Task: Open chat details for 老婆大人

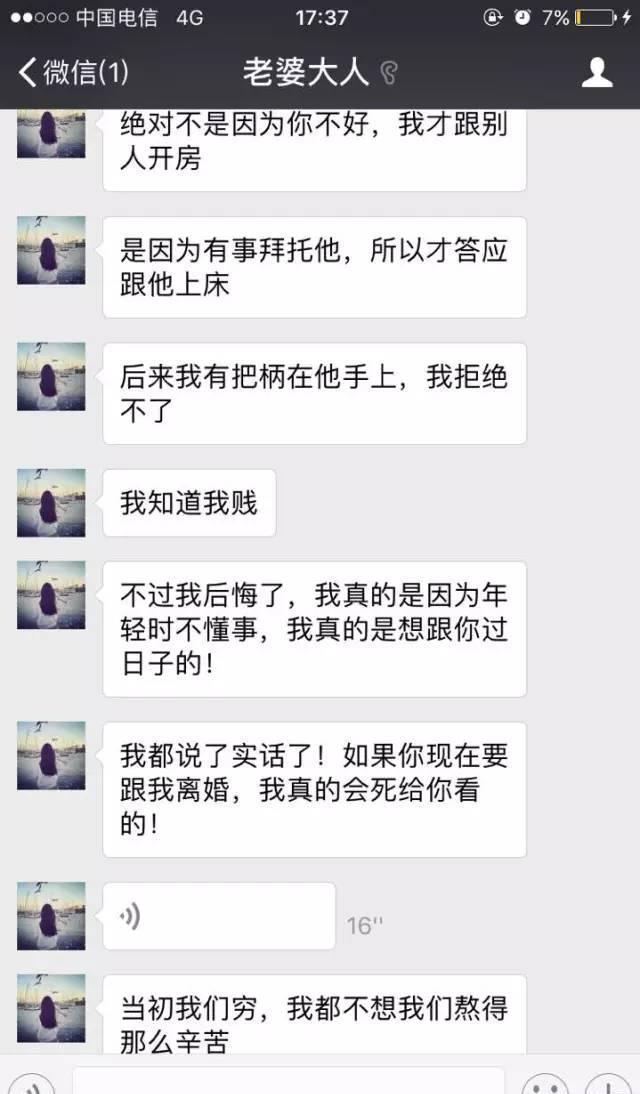Action: 597,72
